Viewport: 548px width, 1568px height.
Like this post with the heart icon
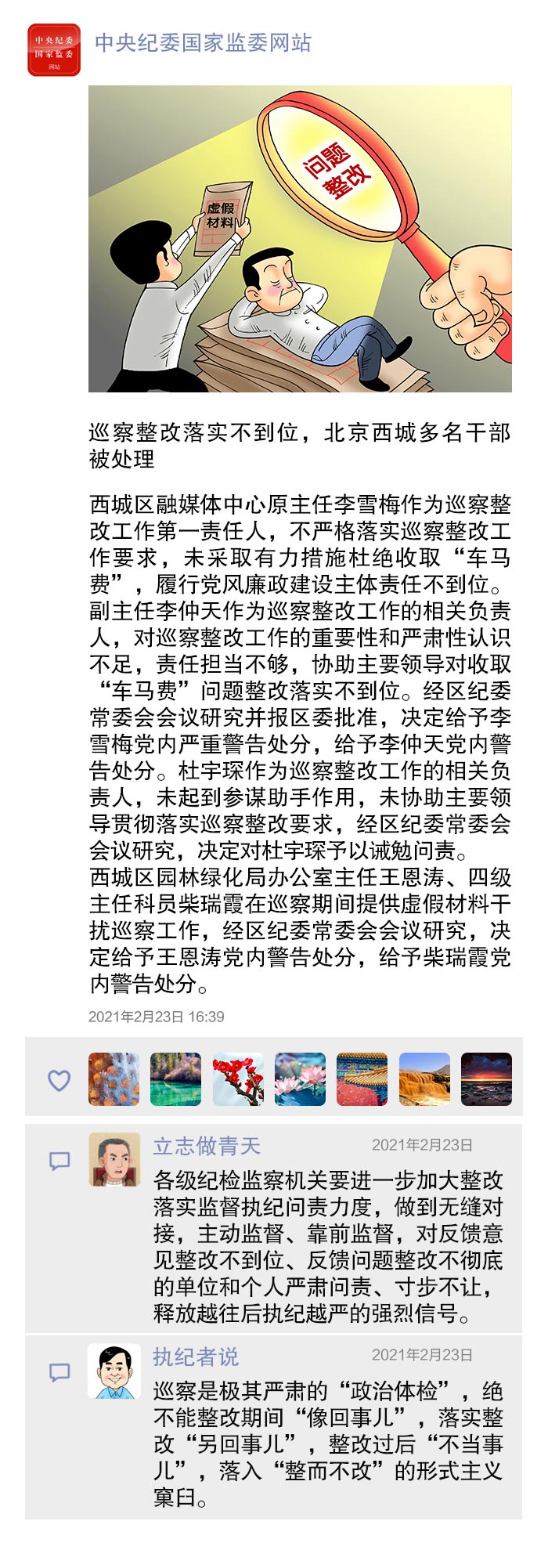pyautogui.click(x=59, y=1080)
